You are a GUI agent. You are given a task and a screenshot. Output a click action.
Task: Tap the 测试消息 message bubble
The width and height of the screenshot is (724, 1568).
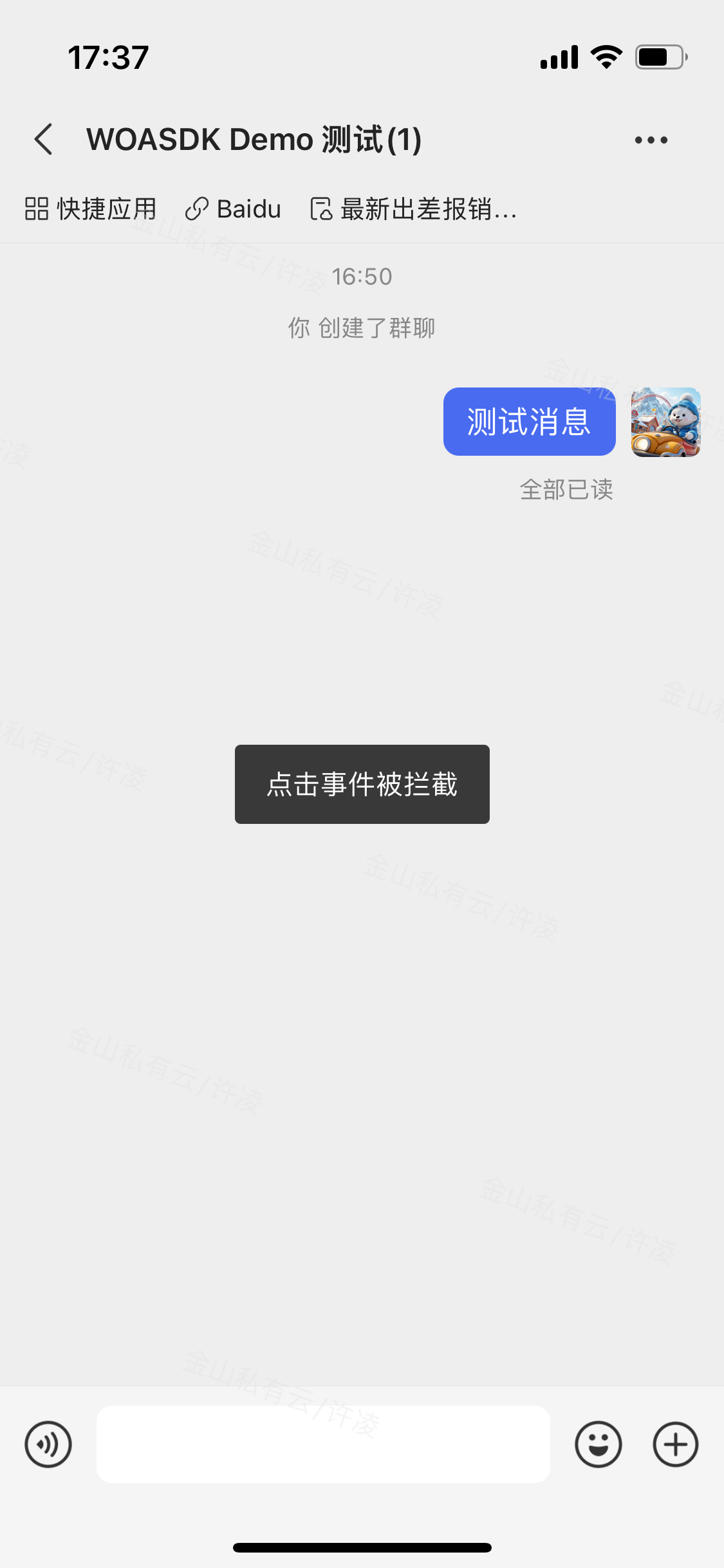pyautogui.click(x=529, y=422)
